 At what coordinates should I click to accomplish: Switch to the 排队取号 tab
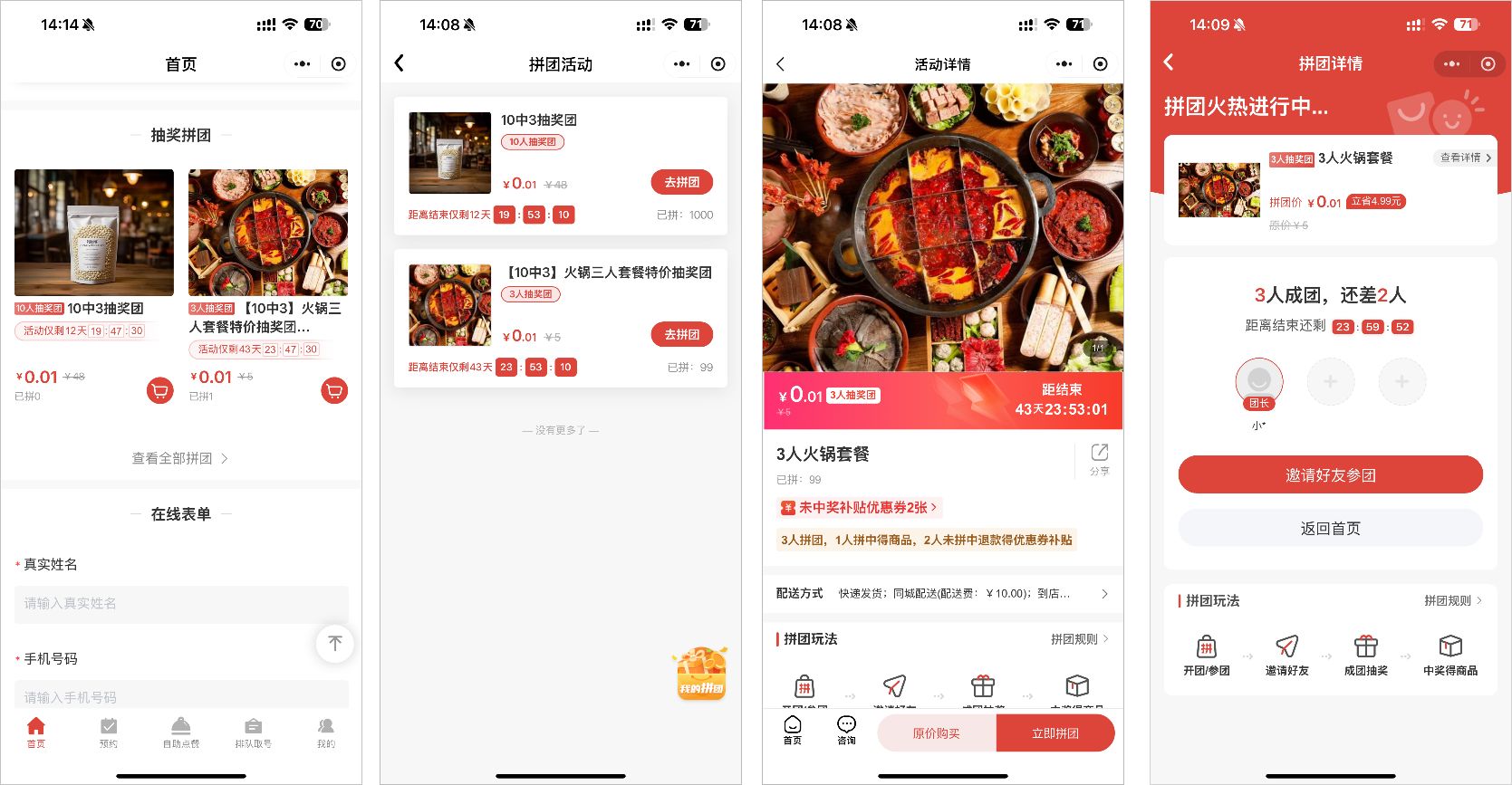click(253, 732)
